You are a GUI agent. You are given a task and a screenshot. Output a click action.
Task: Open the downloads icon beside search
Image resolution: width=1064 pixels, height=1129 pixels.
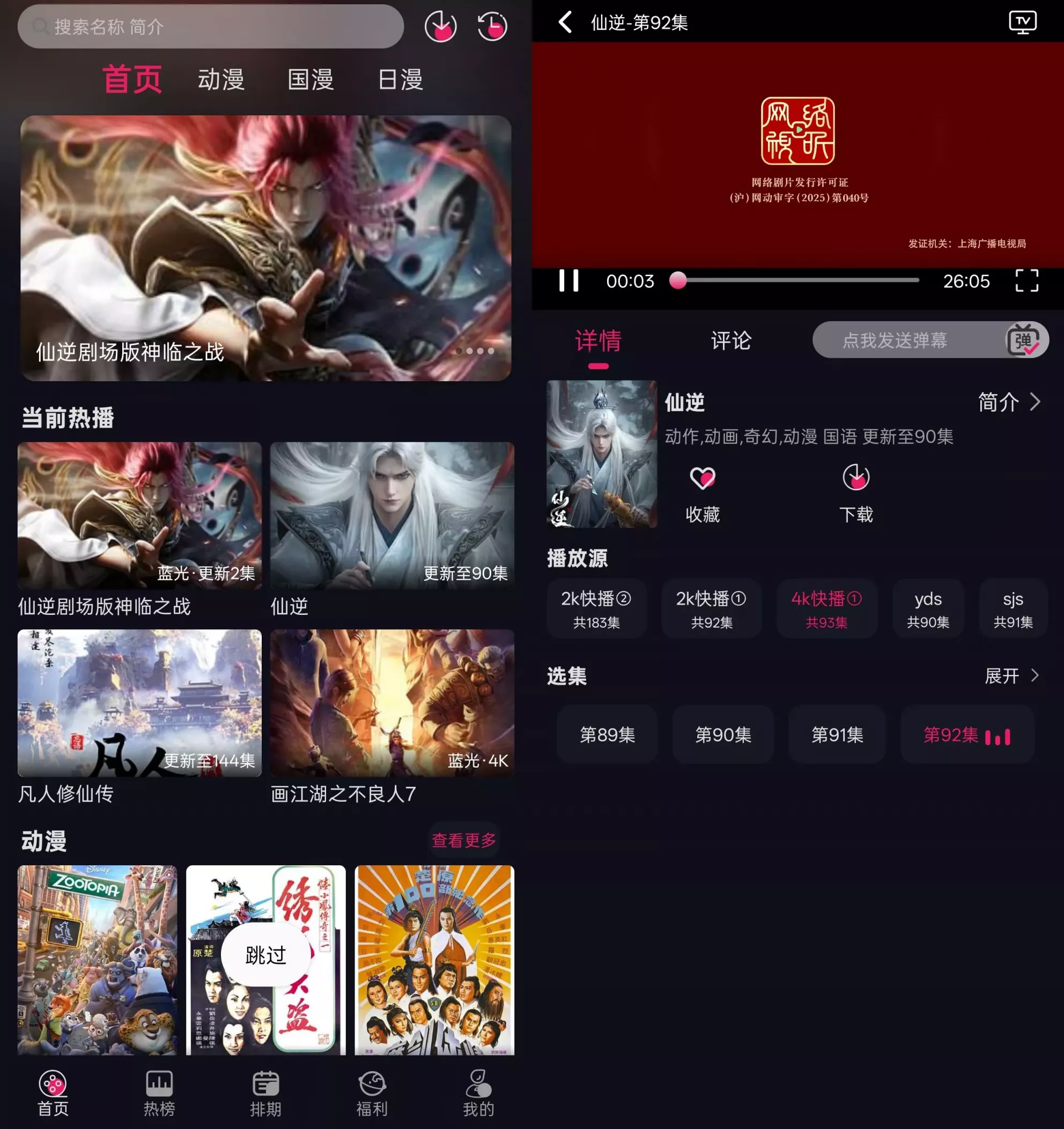pos(440,27)
